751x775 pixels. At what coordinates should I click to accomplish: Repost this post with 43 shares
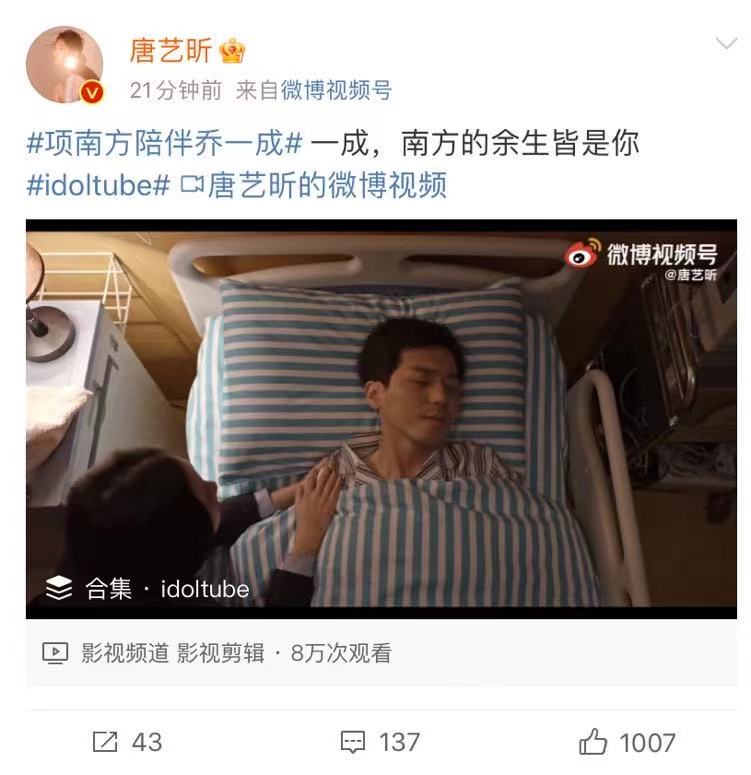127,742
